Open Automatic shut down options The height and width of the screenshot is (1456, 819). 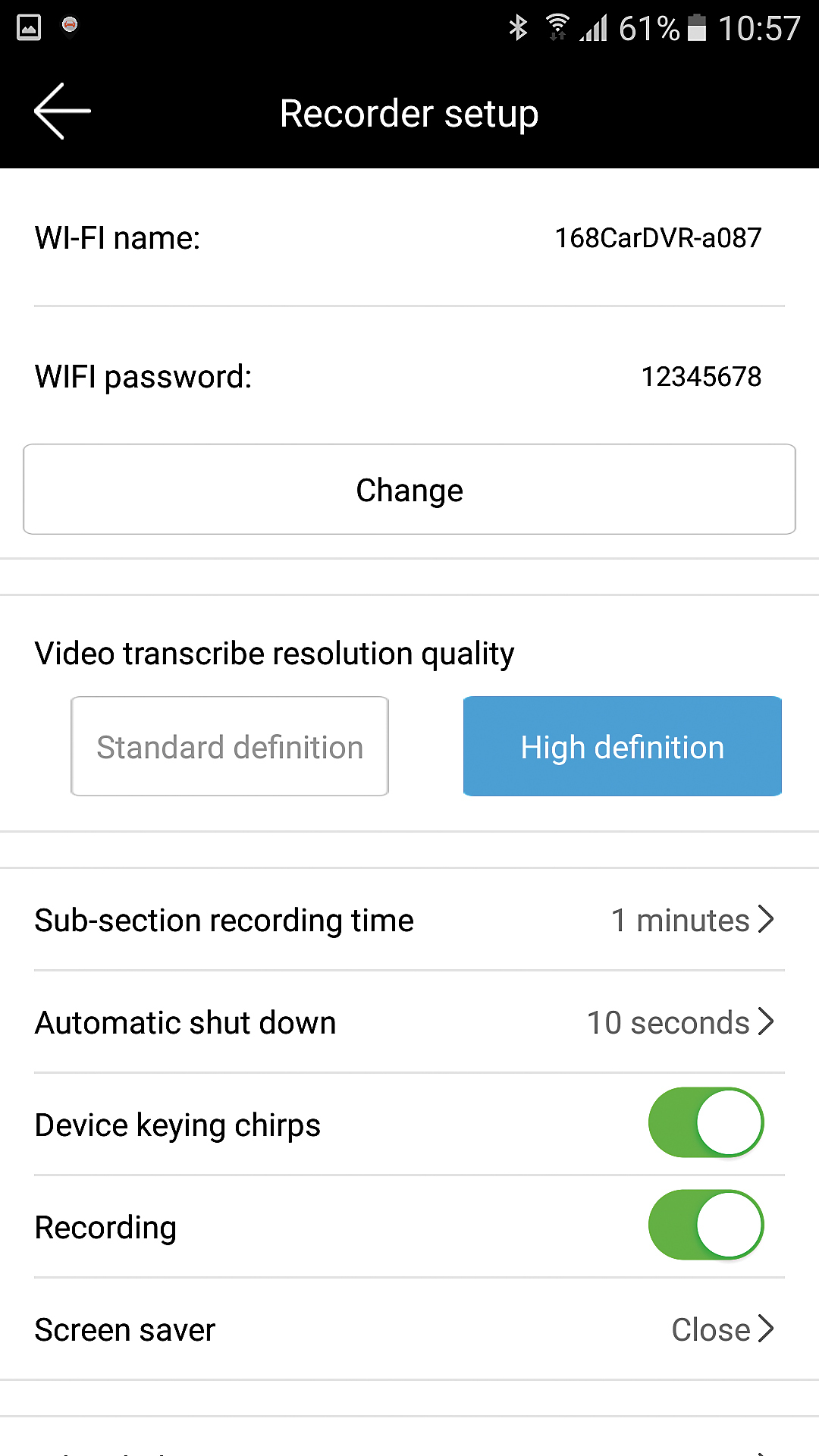coord(409,1022)
